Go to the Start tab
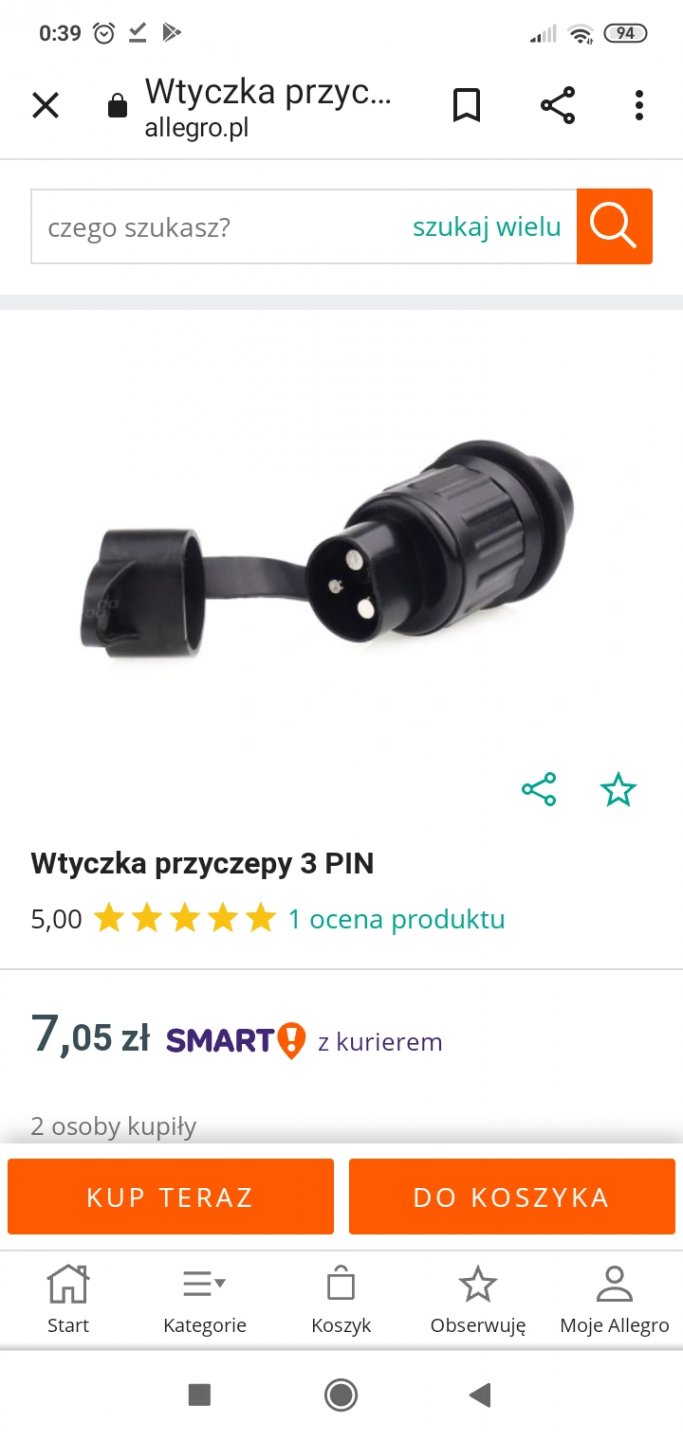The image size is (683, 1440). 68,1299
